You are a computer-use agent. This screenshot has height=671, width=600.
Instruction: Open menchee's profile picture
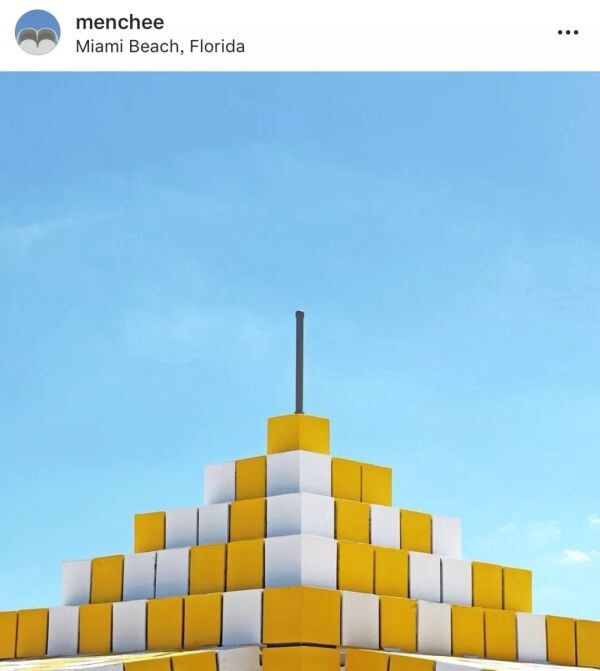click(37, 33)
